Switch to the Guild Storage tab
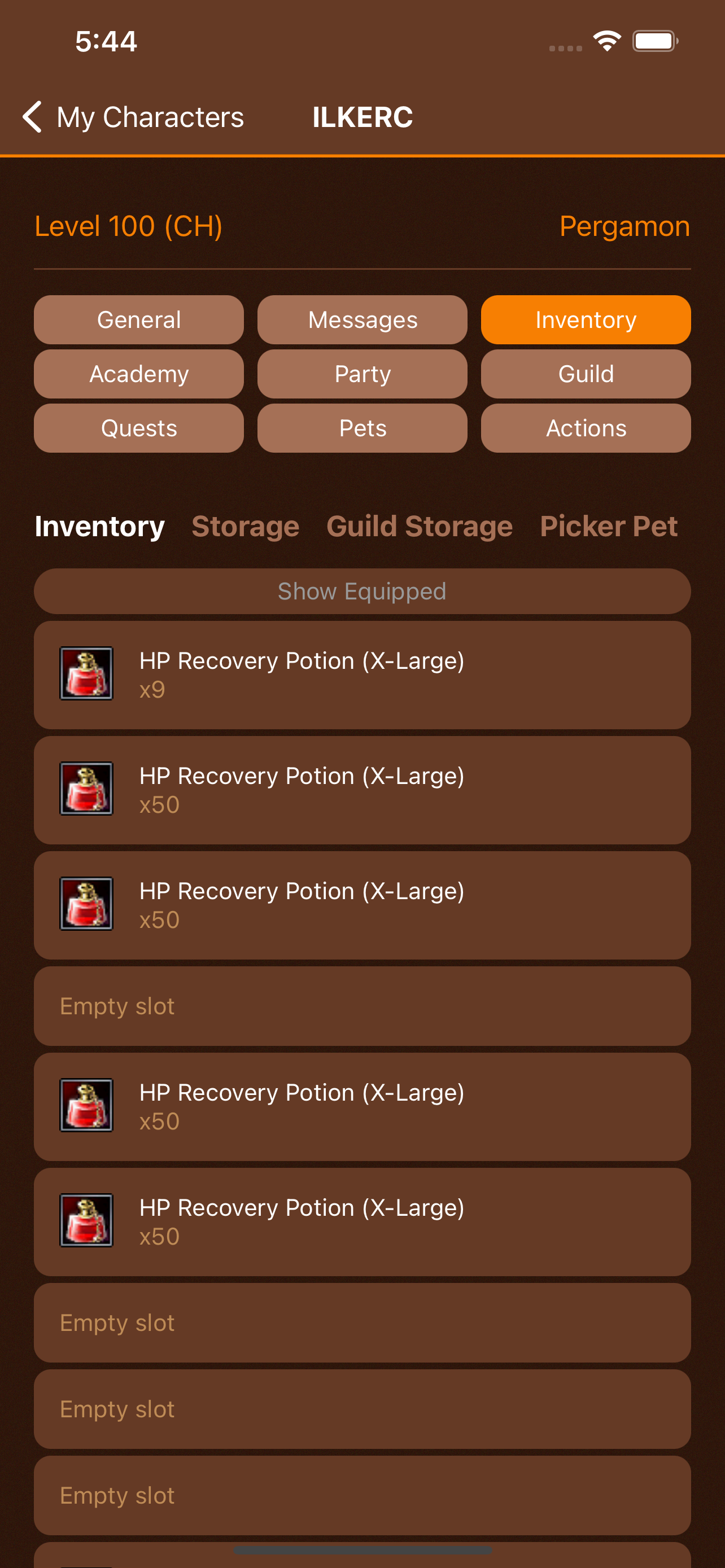725x1568 pixels. (420, 526)
